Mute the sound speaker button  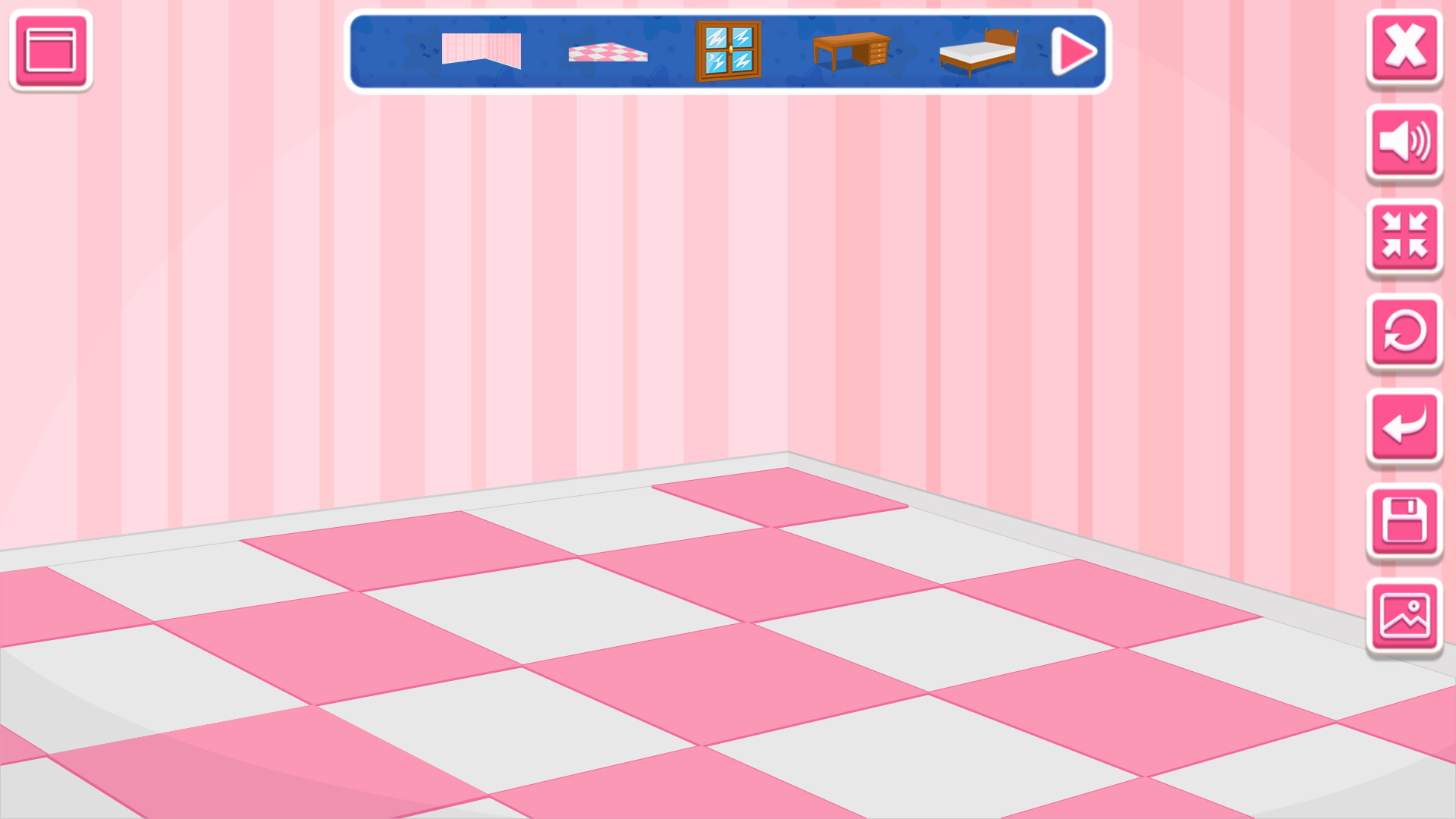pos(1404,142)
